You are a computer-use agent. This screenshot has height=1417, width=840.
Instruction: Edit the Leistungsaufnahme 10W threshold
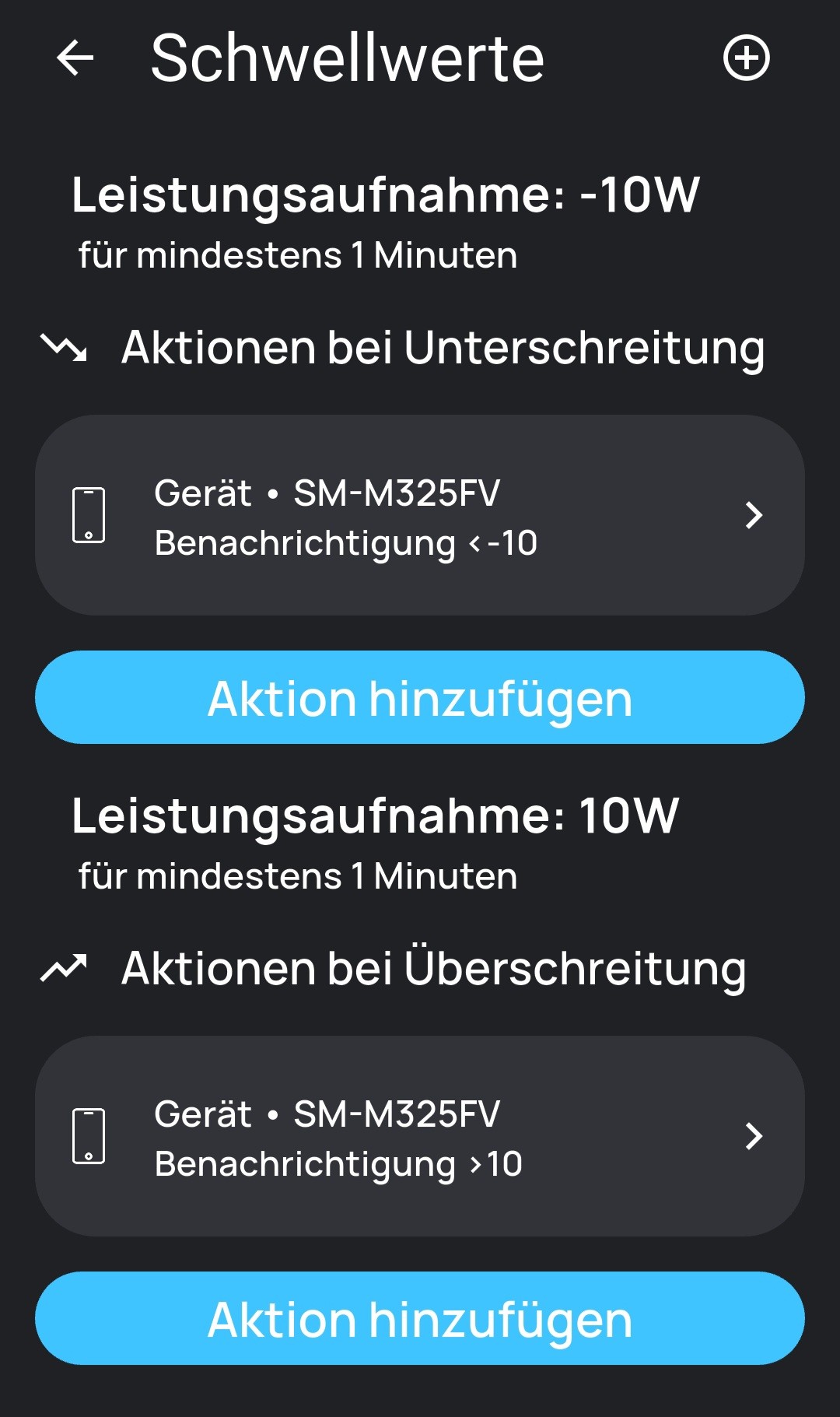[375, 840]
